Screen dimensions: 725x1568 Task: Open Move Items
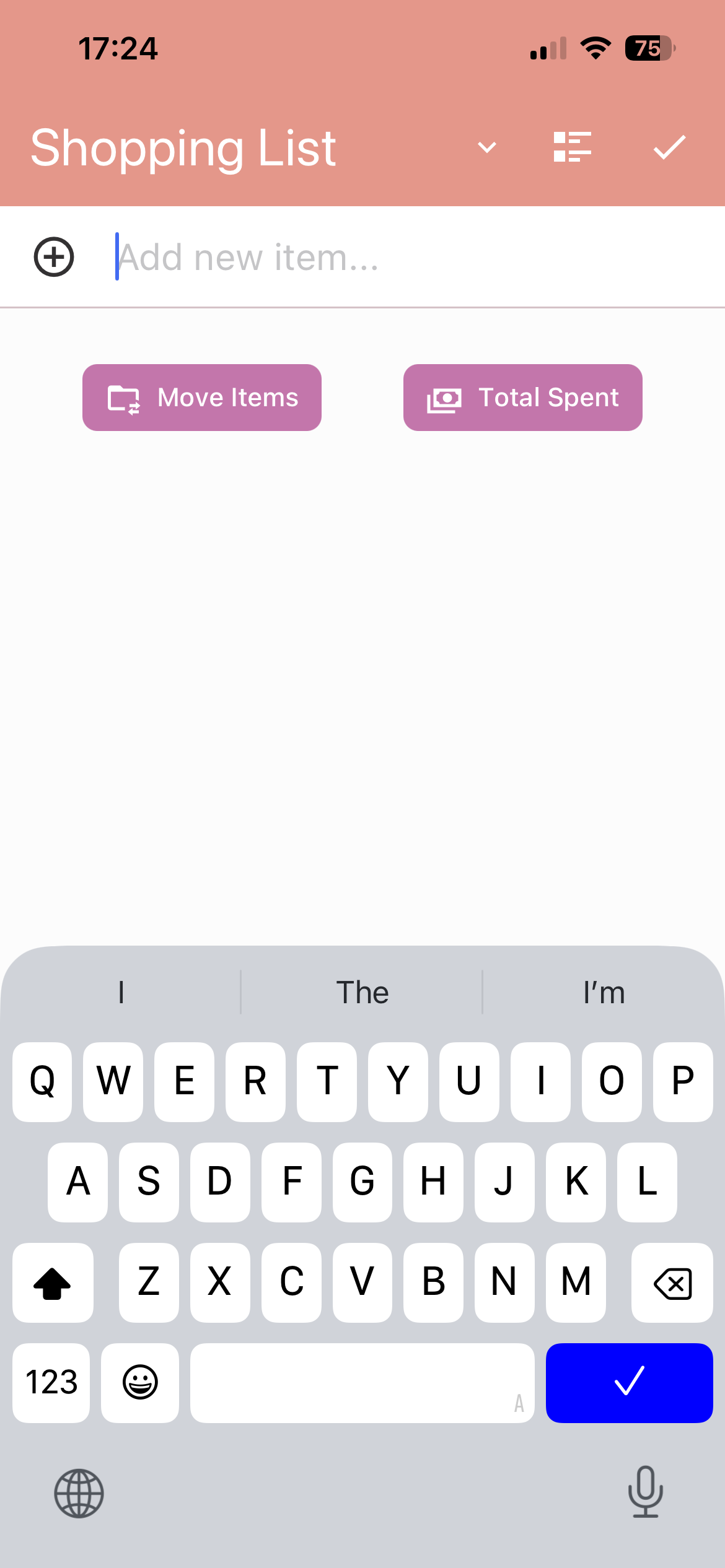(202, 398)
